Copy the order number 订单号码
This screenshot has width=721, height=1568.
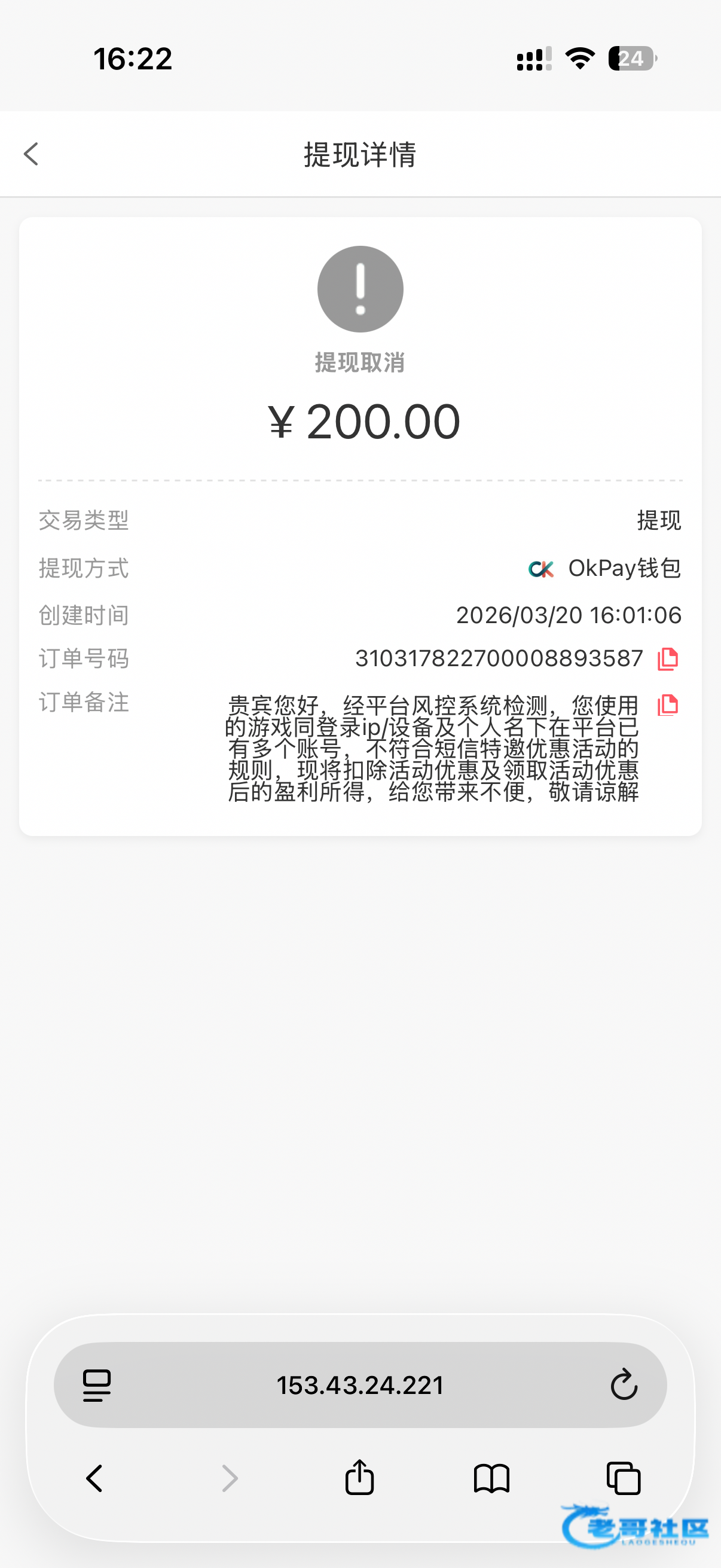click(x=667, y=659)
